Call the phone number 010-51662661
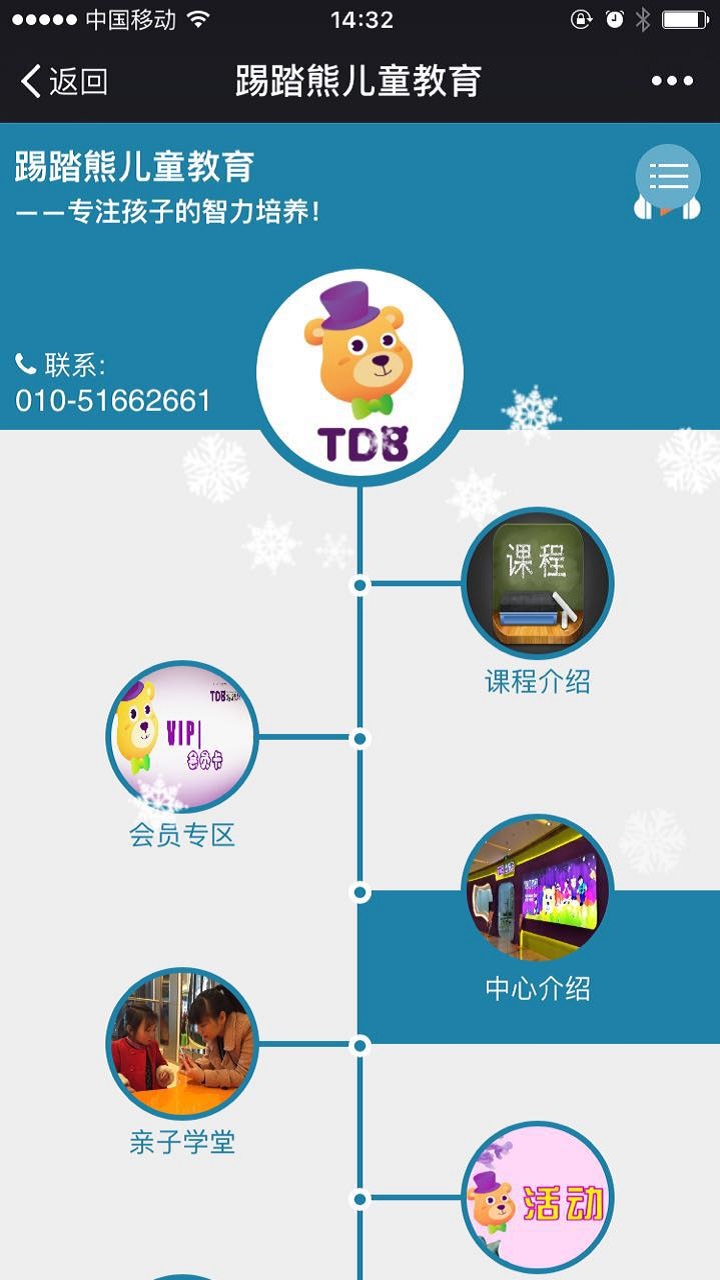Viewport: 720px width, 1280px height. click(x=113, y=401)
